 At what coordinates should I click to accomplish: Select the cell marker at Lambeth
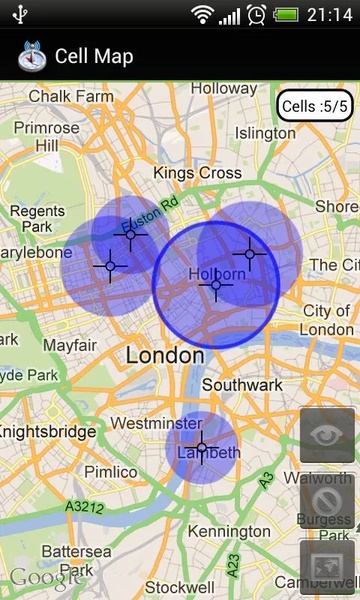(202, 448)
